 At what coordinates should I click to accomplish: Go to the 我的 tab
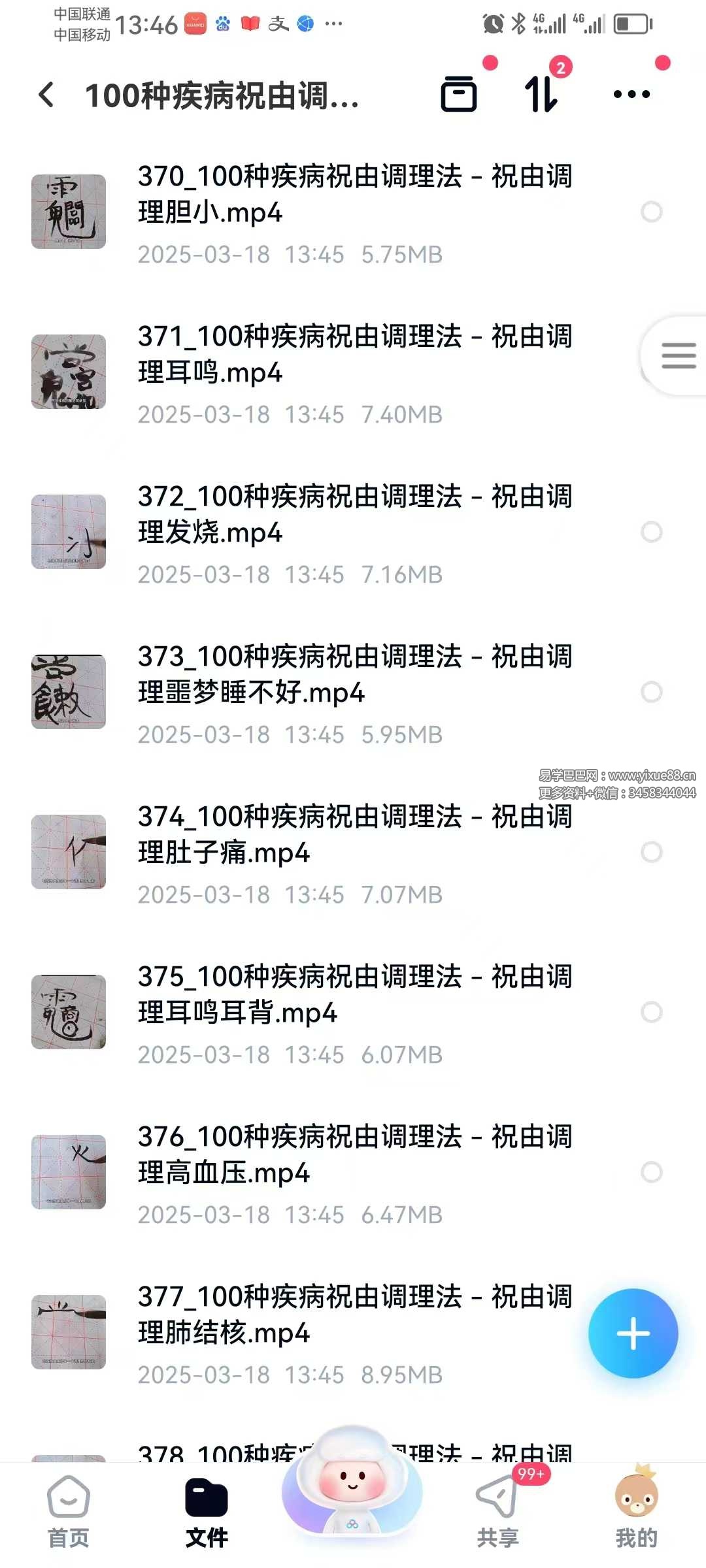(x=636, y=1511)
